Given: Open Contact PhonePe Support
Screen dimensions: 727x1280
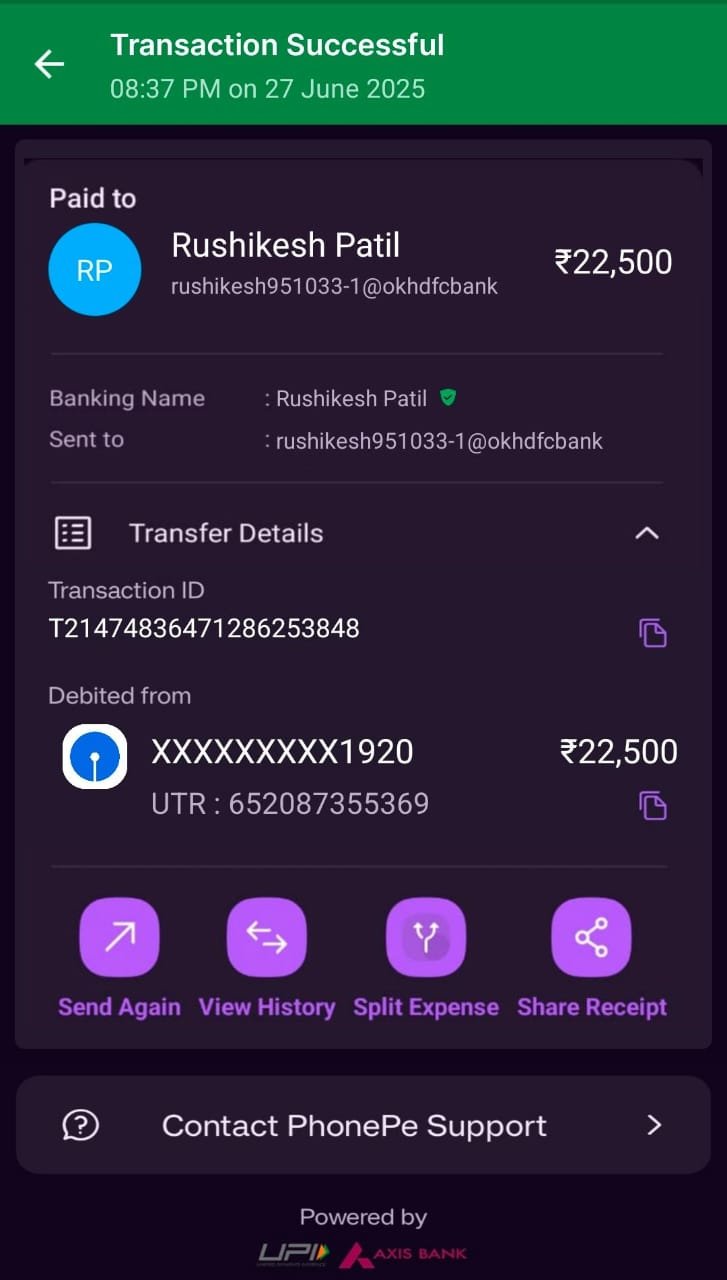Looking at the screenshot, I should pos(363,1125).
